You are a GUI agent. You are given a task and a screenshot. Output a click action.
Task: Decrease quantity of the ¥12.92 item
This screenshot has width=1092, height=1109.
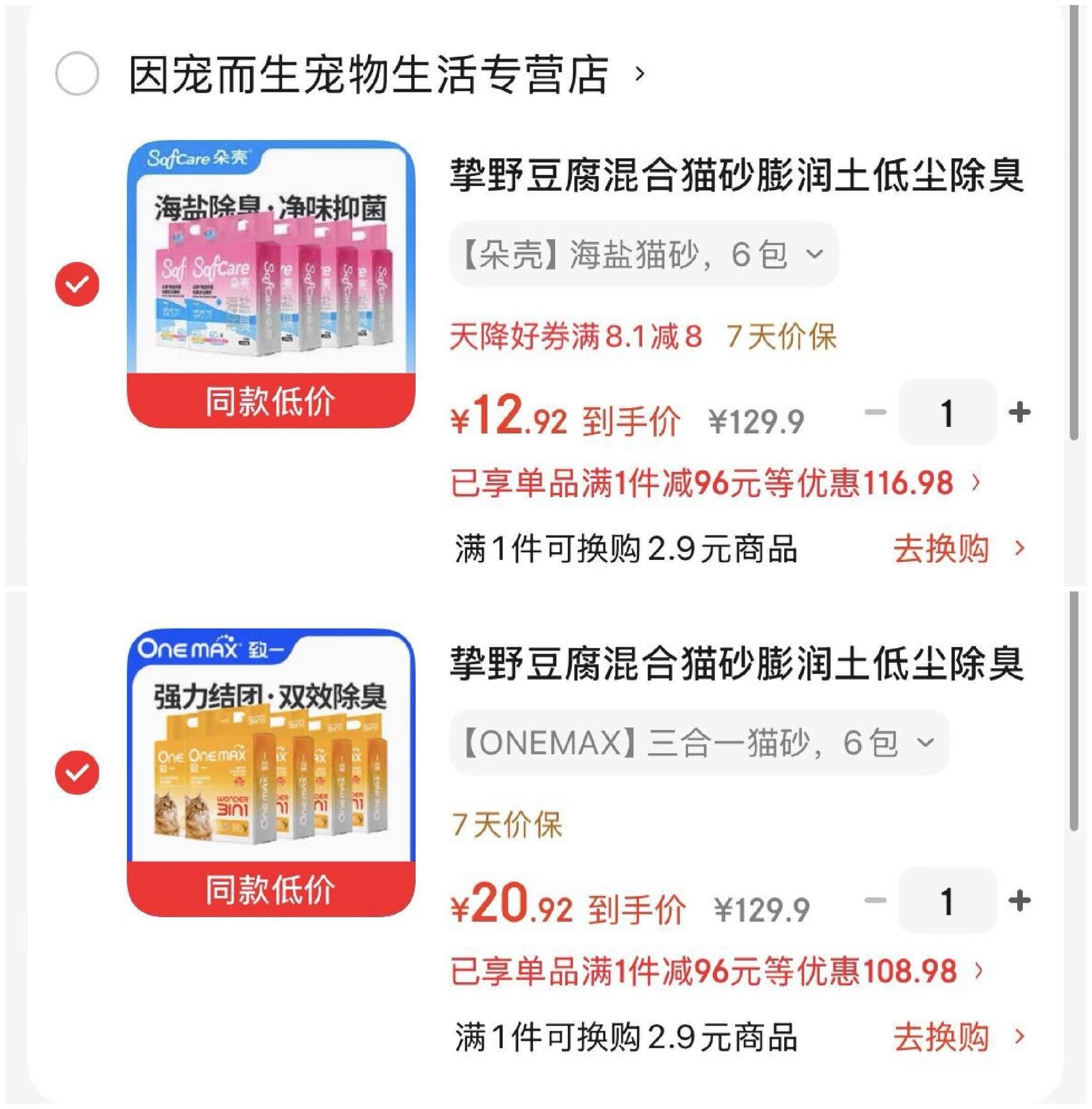[x=876, y=412]
